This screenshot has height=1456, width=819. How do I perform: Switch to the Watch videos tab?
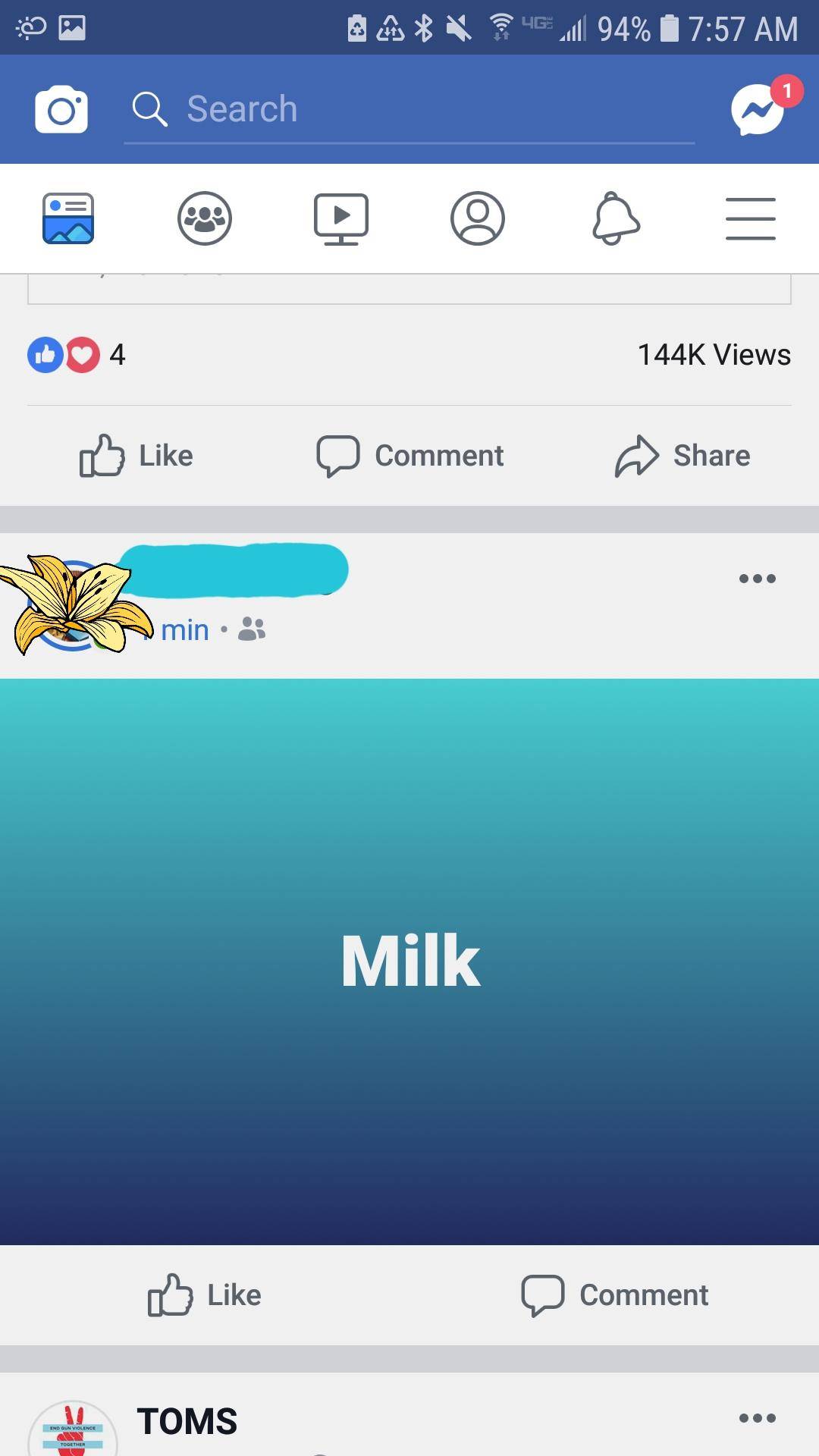coord(341,218)
